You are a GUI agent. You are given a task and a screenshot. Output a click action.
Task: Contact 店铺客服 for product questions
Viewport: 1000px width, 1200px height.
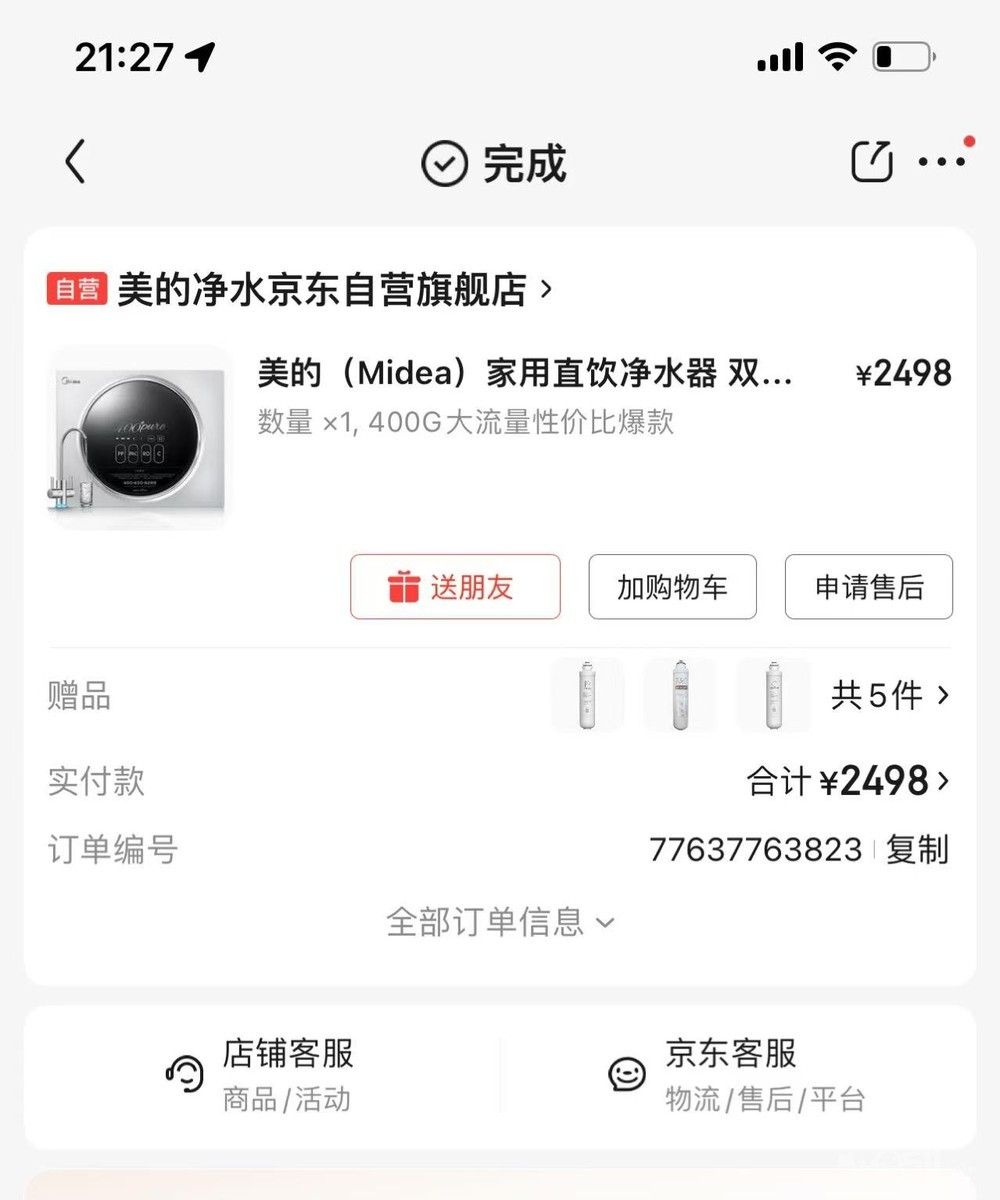click(x=262, y=1076)
